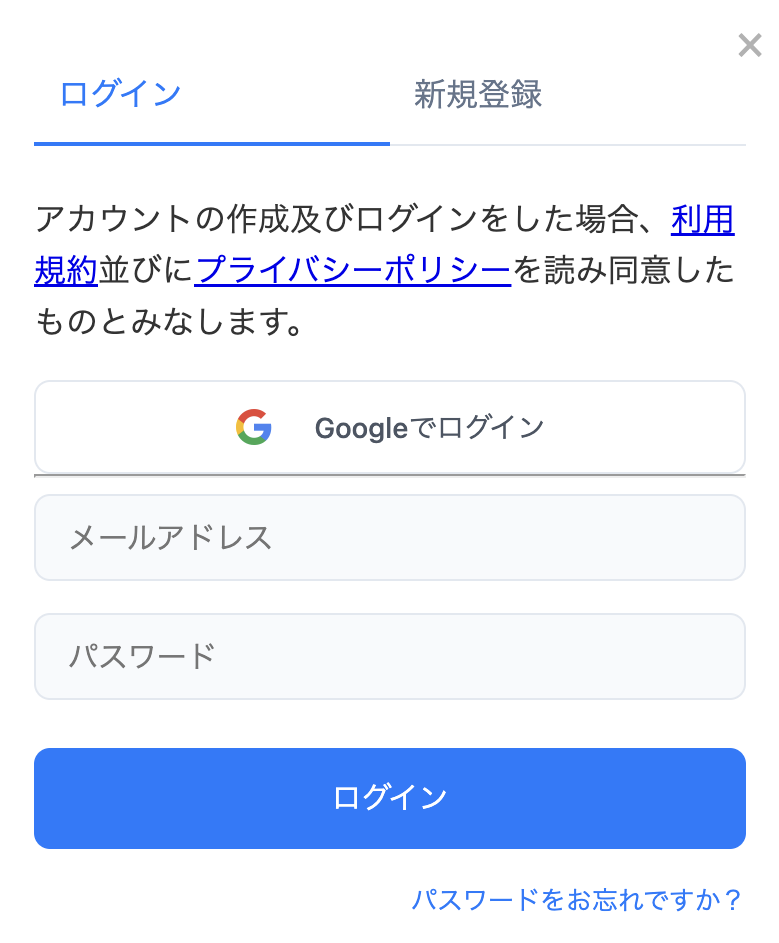Open the new registration tab
This screenshot has height=943, width=779.
(477, 96)
